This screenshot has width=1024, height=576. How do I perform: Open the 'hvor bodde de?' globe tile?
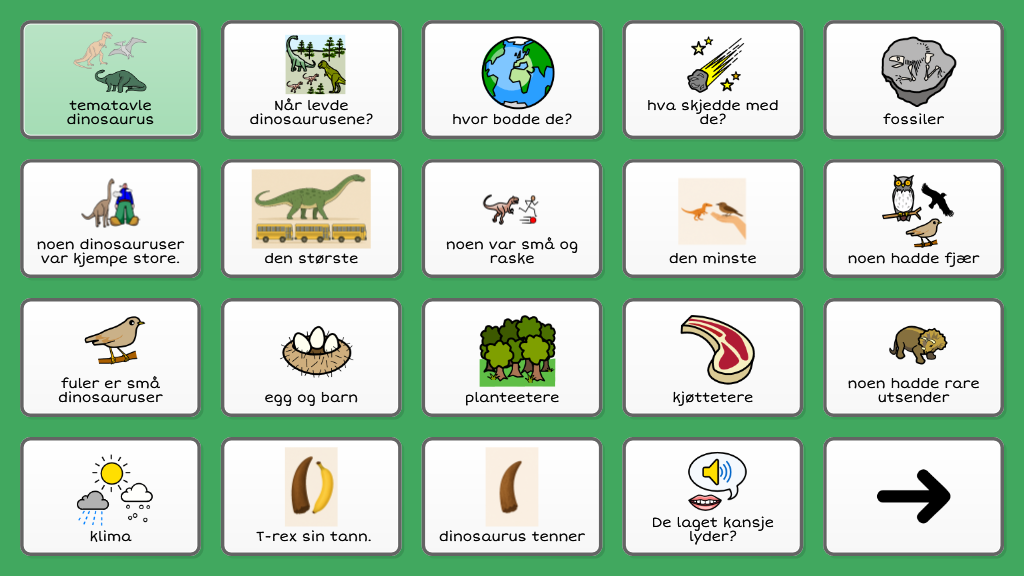click(512, 79)
